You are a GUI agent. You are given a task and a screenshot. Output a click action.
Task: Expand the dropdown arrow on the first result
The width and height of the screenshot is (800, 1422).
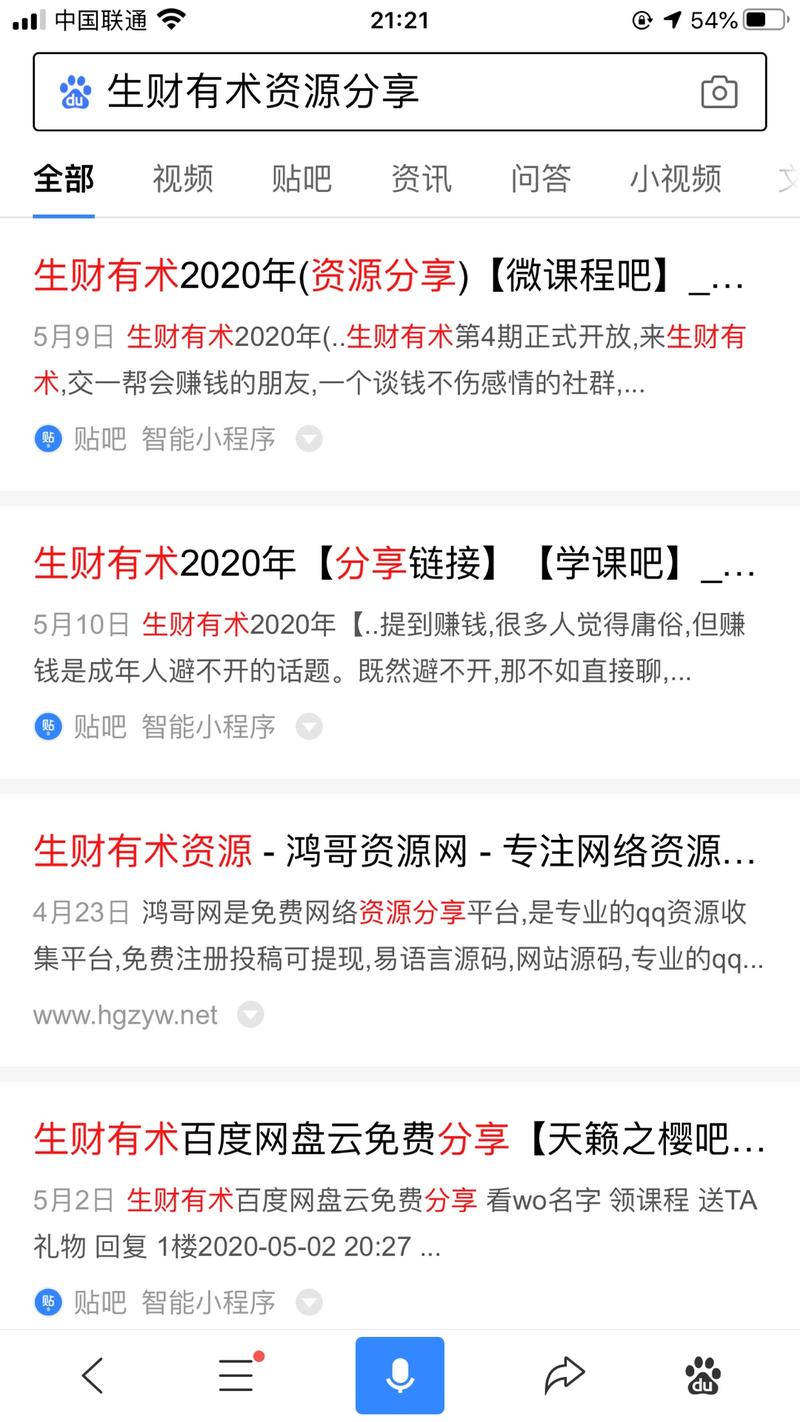pos(308,438)
